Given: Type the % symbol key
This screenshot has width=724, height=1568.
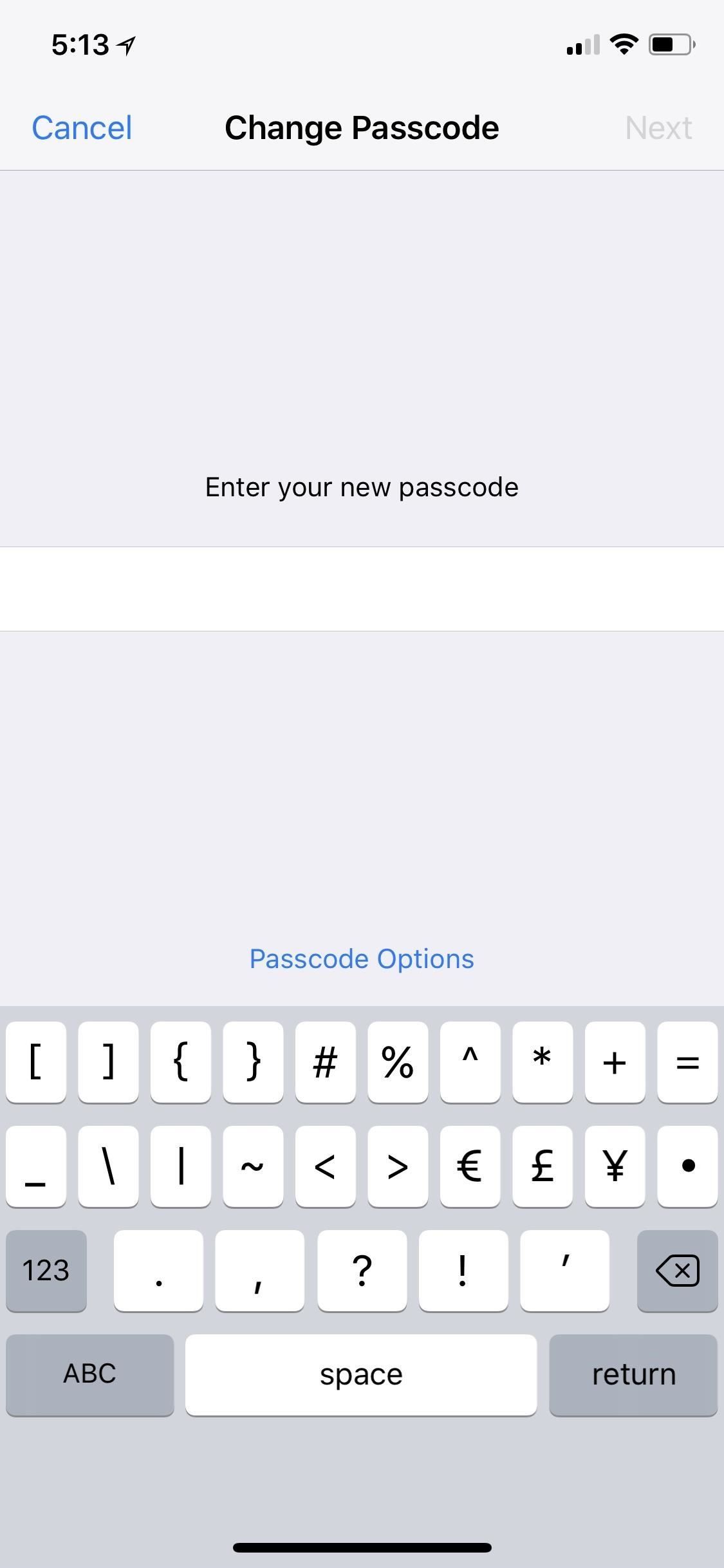Looking at the screenshot, I should 398,1062.
